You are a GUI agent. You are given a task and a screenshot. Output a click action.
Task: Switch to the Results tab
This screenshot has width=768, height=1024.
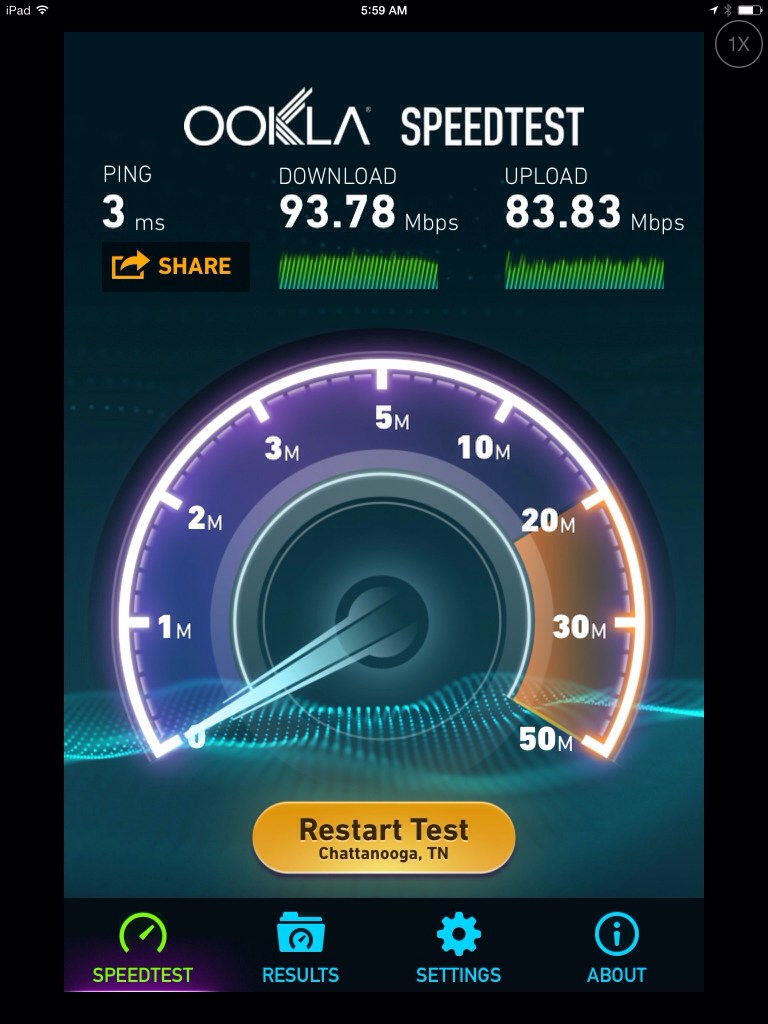click(x=300, y=948)
